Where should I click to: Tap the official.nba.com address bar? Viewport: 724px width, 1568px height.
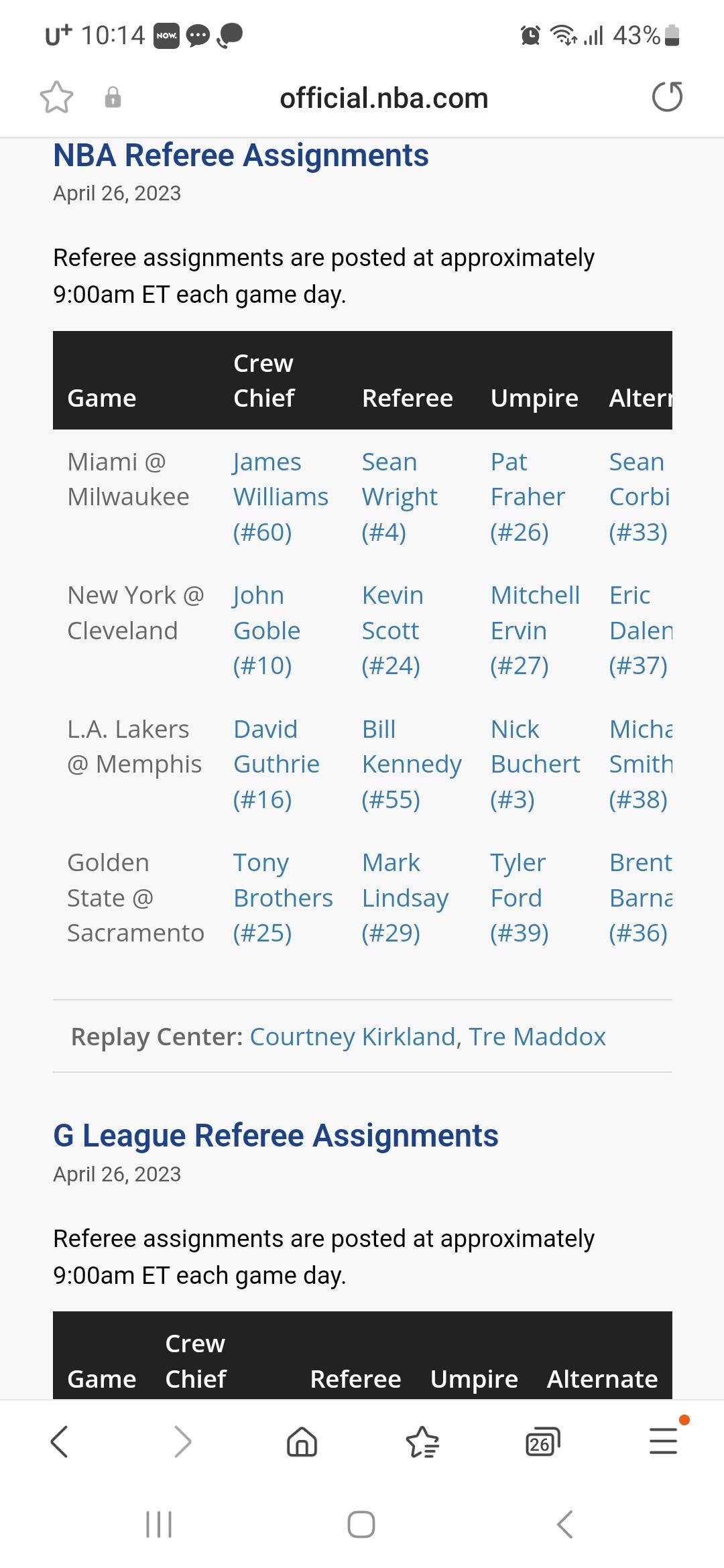click(x=383, y=99)
